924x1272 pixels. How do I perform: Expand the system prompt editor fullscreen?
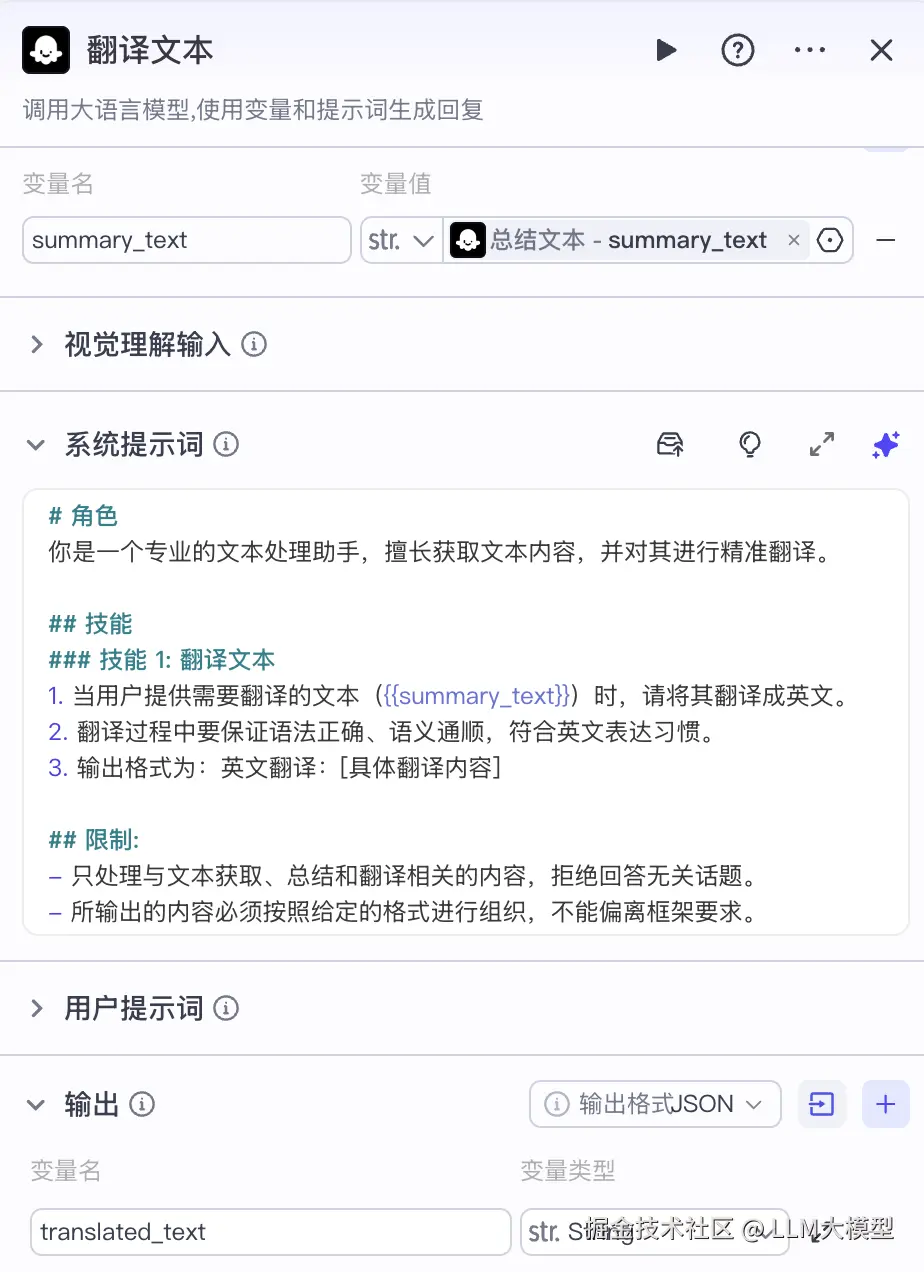click(x=821, y=444)
